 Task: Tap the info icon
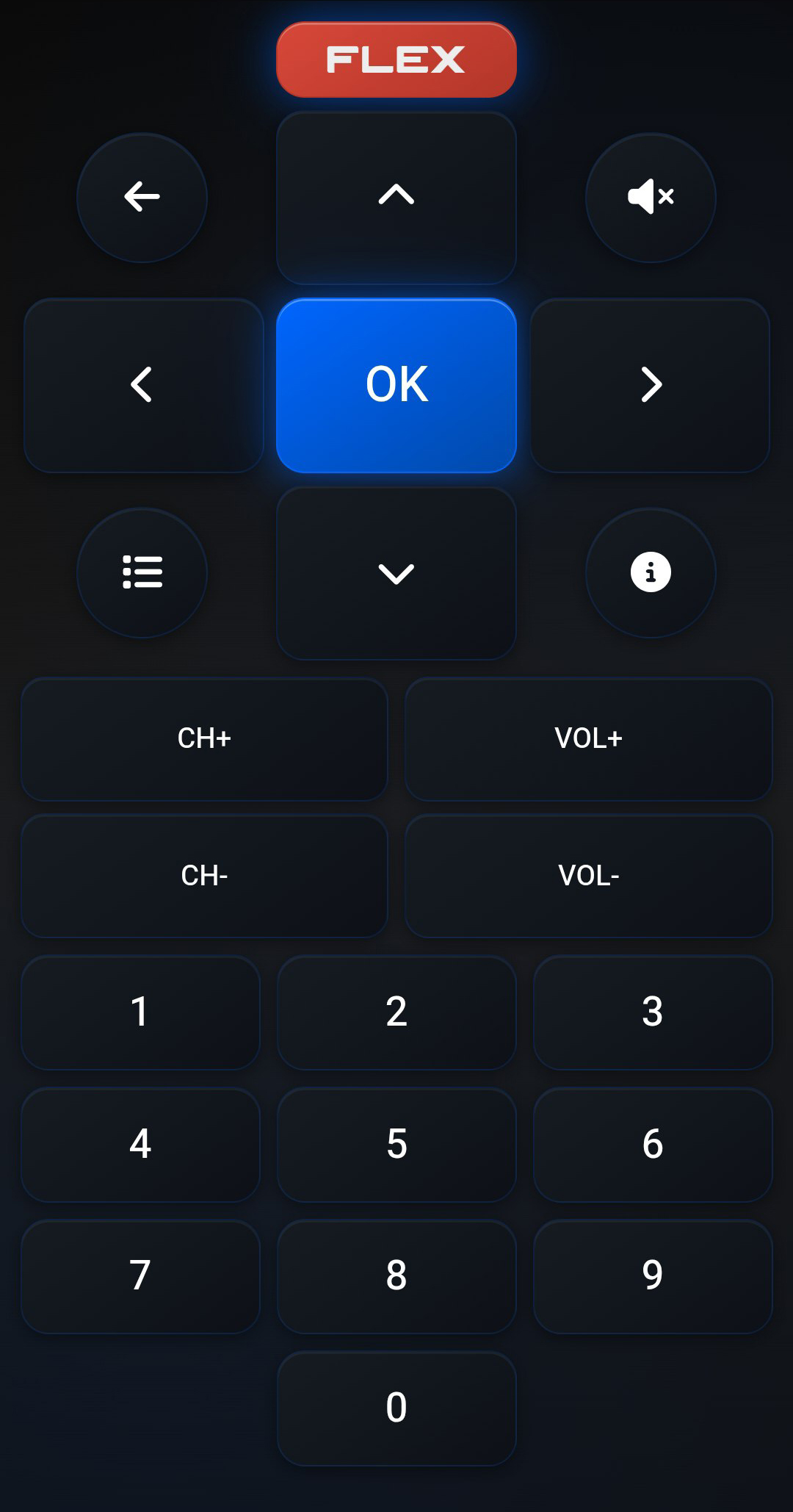point(651,573)
